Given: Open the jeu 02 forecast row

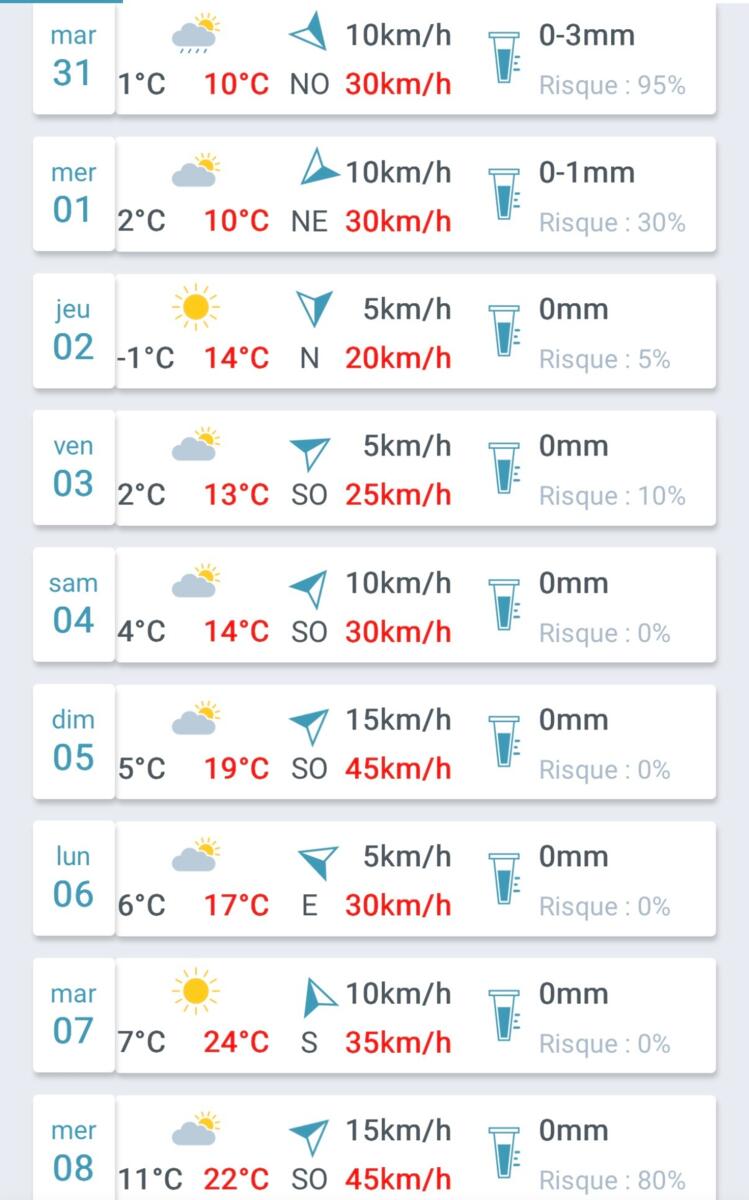Looking at the screenshot, I should click(x=374, y=332).
